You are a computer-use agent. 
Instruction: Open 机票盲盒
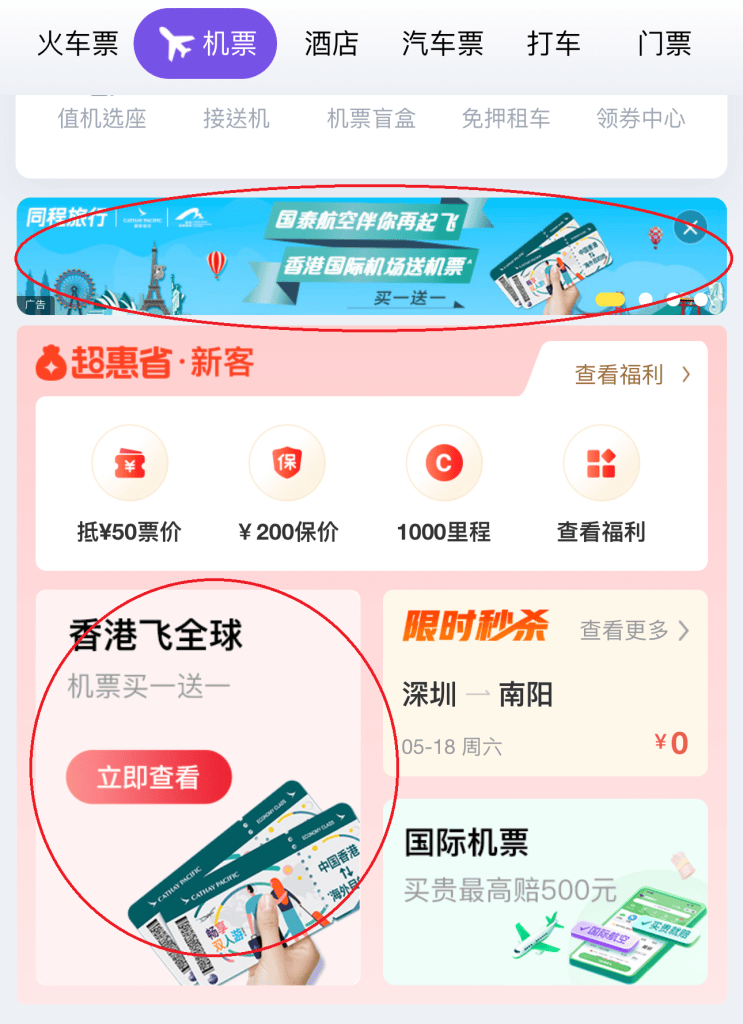click(371, 119)
